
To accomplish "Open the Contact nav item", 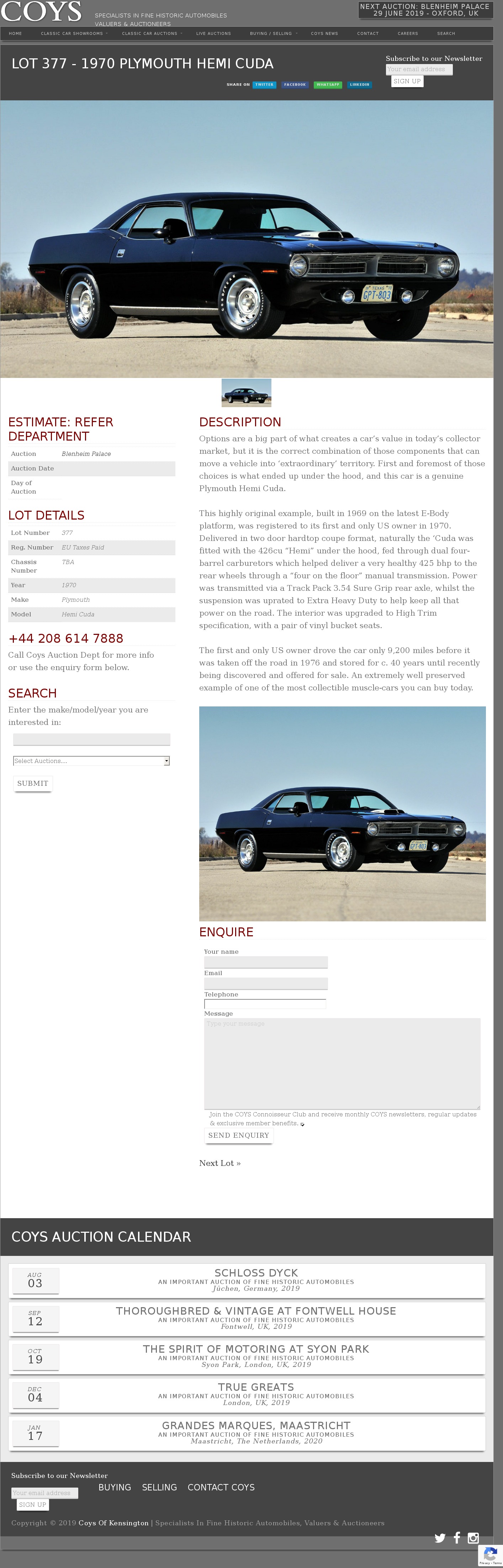I will 367,33.
